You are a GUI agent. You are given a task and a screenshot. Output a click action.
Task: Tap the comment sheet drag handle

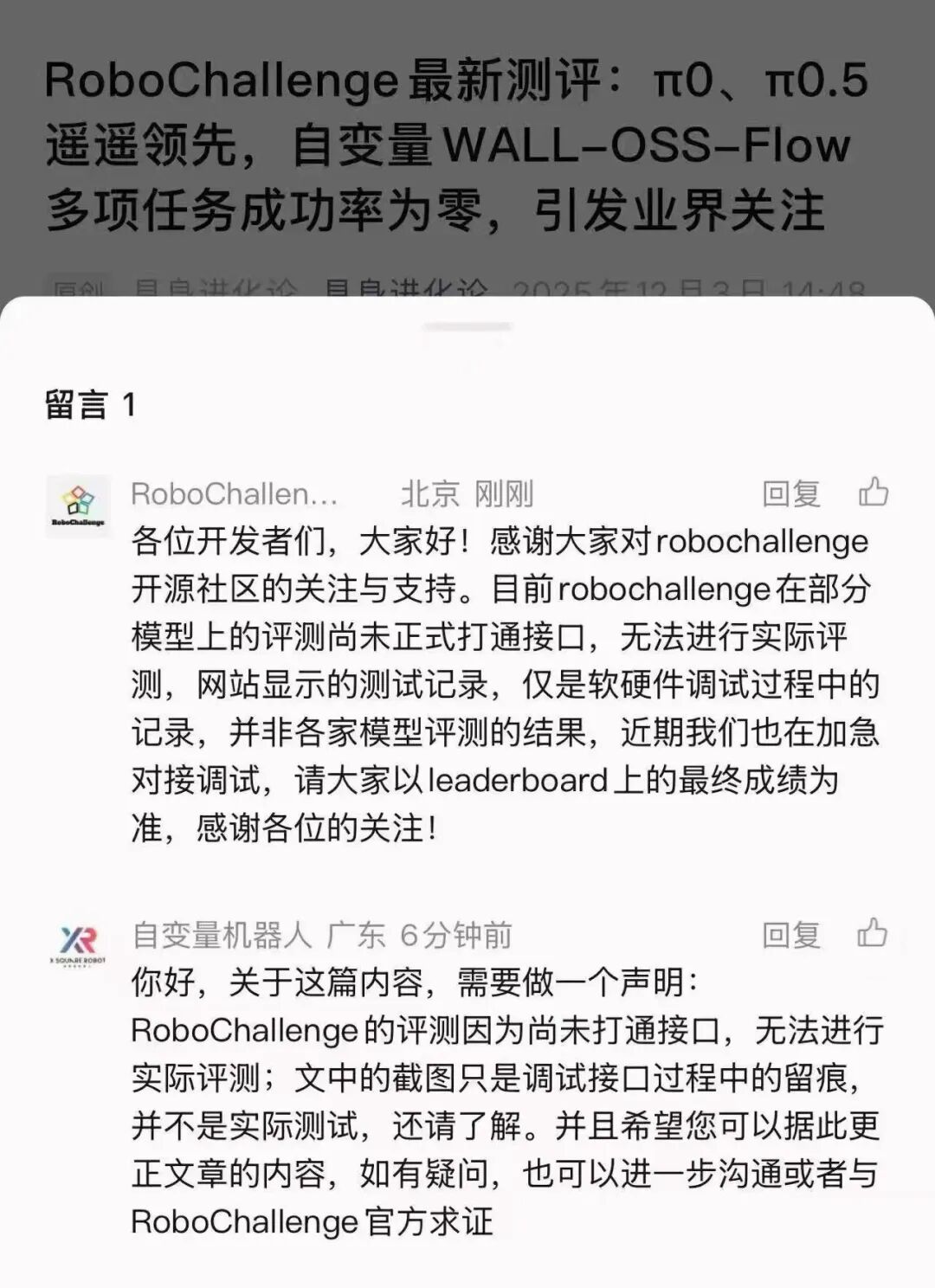click(x=467, y=326)
